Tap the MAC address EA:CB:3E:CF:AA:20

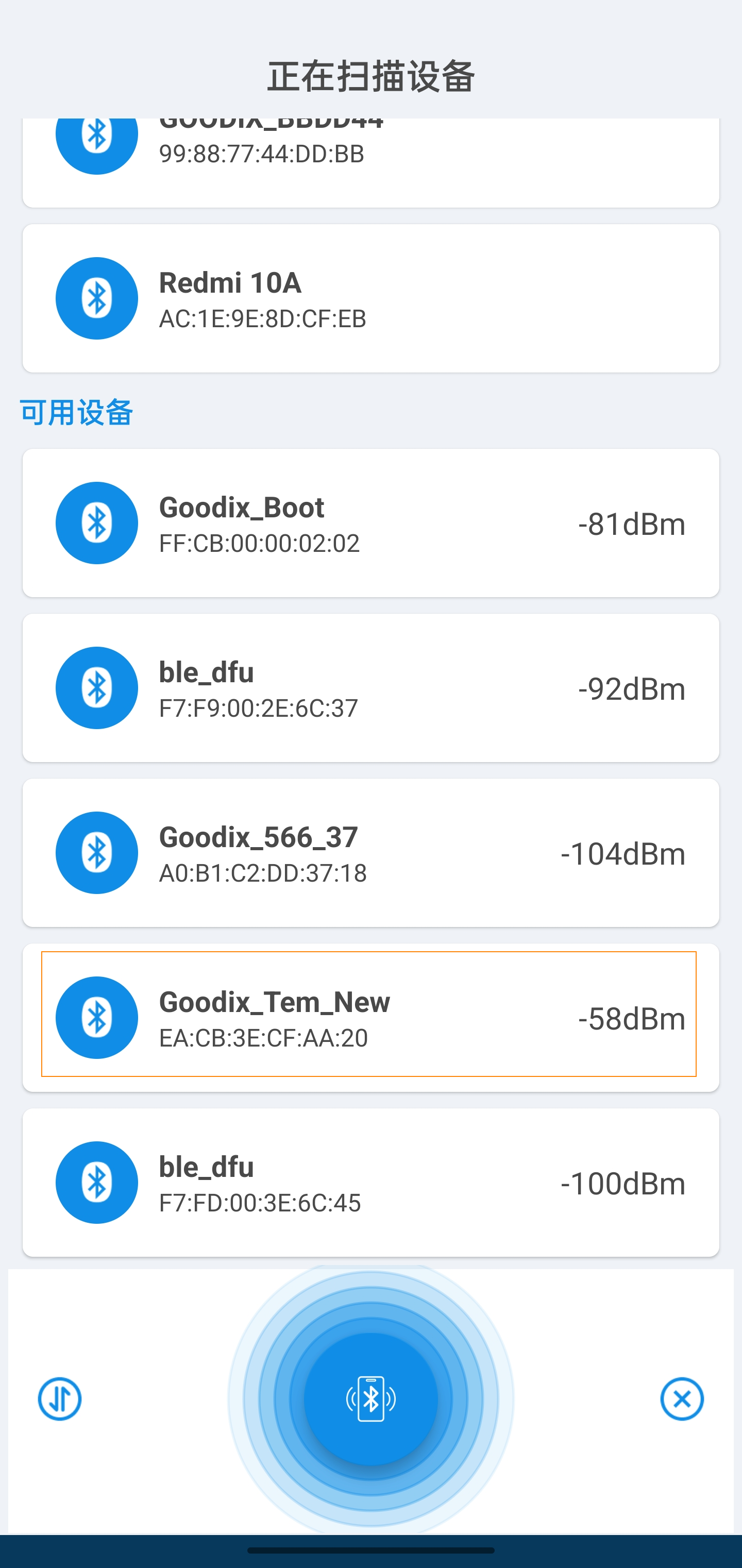[x=263, y=1038]
